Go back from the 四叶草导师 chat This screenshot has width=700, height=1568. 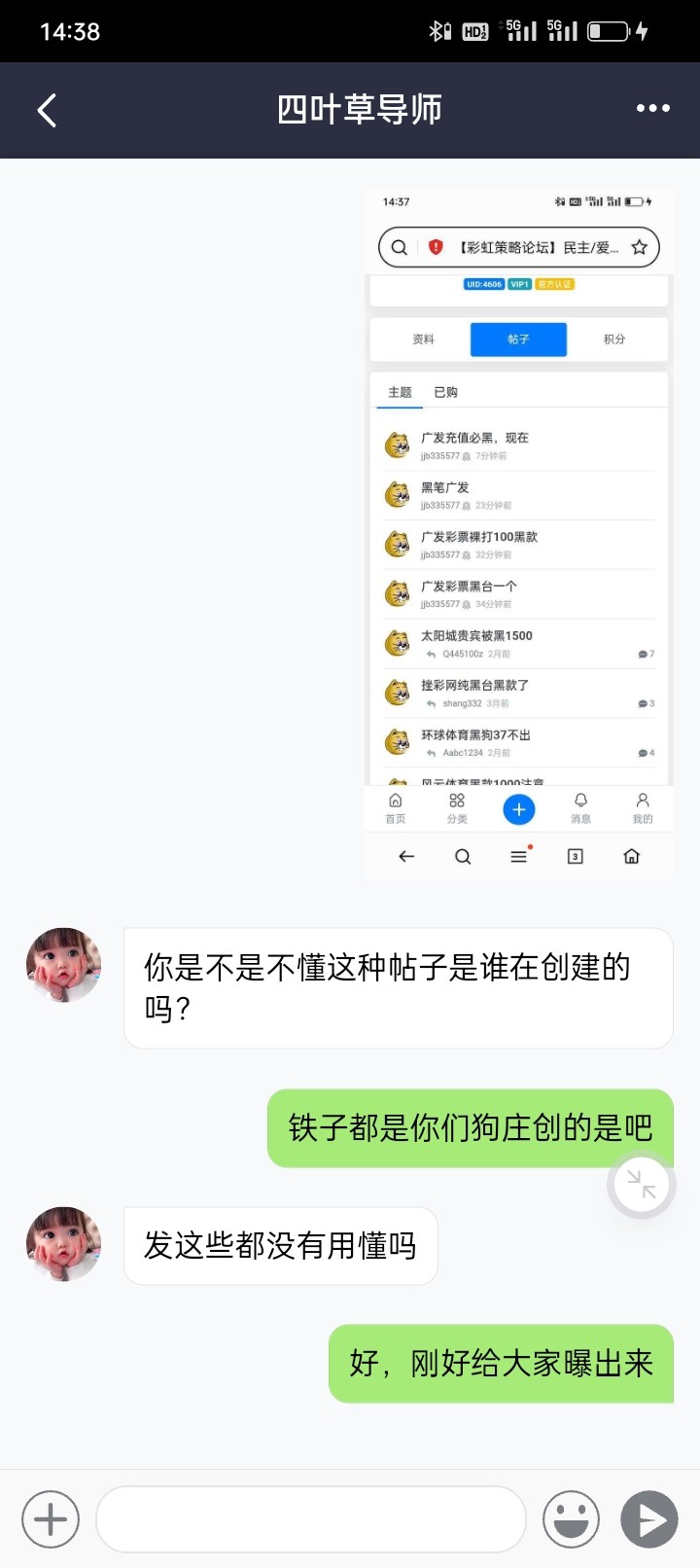point(47,110)
